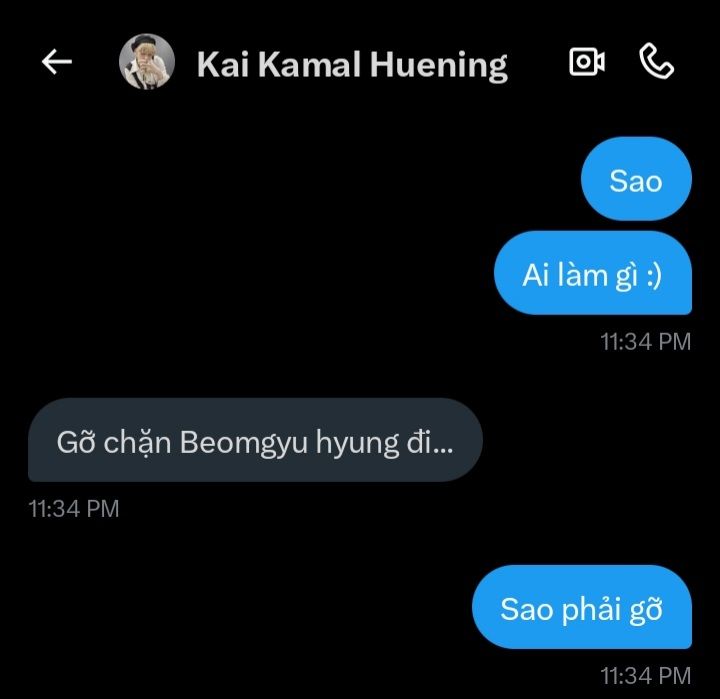This screenshot has width=720, height=699.
Task: Open Kai Kamal Huening's profile picture
Action: tap(147, 64)
